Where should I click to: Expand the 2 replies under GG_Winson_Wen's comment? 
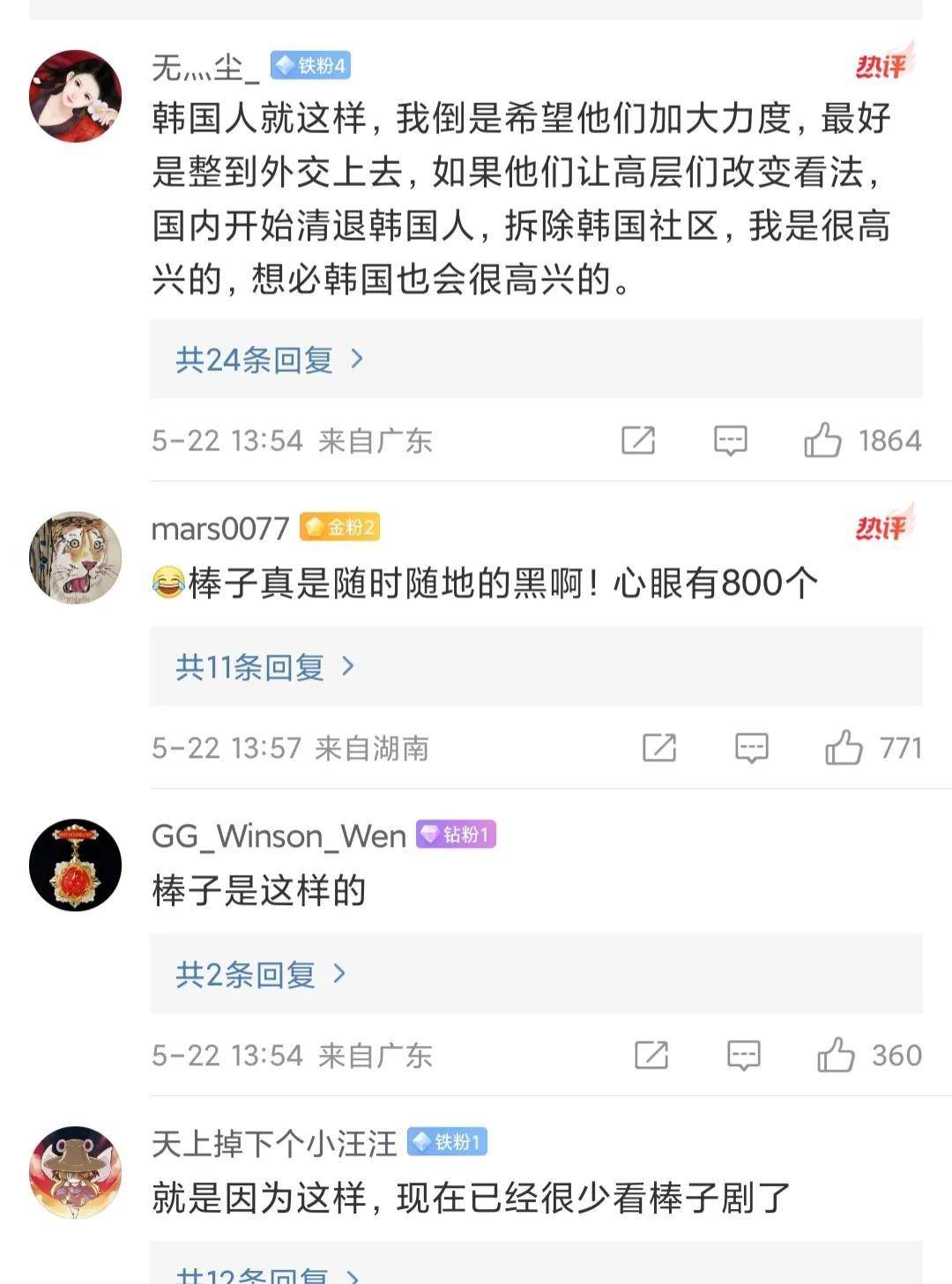click(260, 975)
